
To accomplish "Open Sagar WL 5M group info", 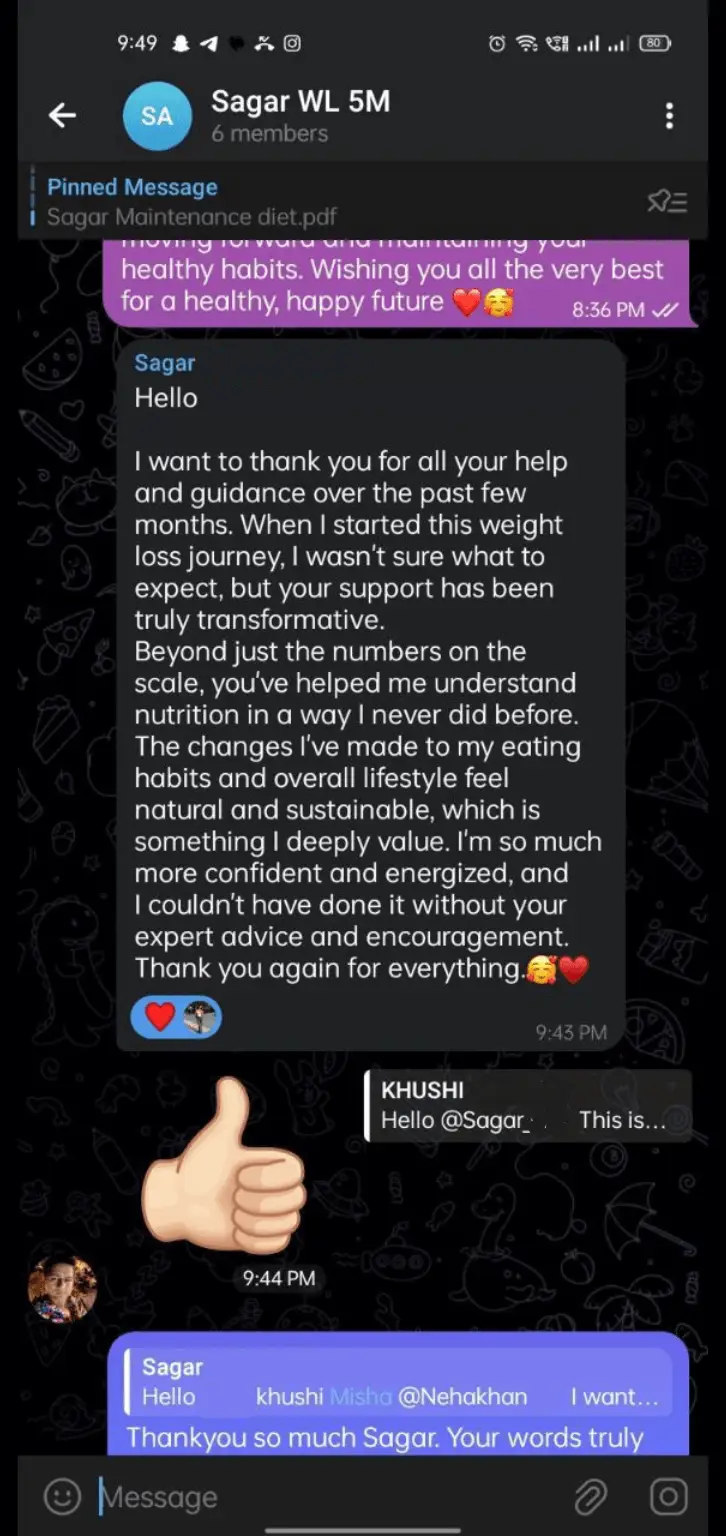I will 300,116.
